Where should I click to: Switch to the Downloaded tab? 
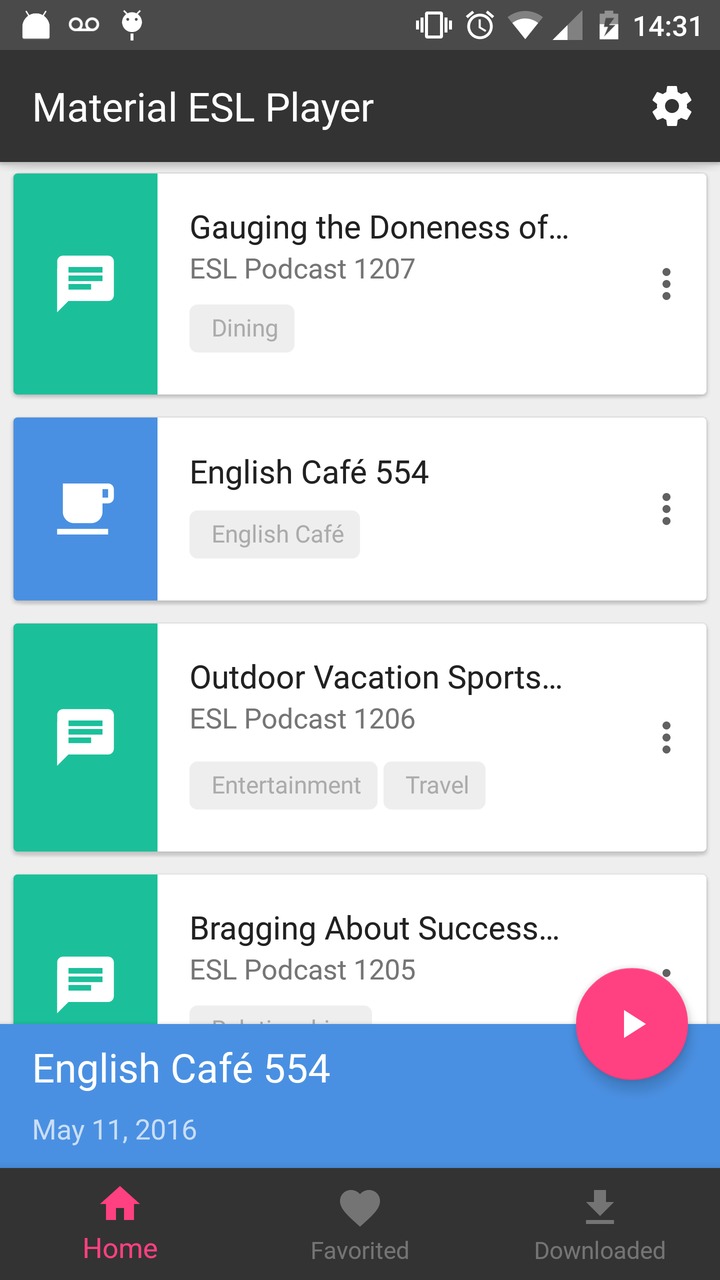pyautogui.click(x=600, y=1224)
